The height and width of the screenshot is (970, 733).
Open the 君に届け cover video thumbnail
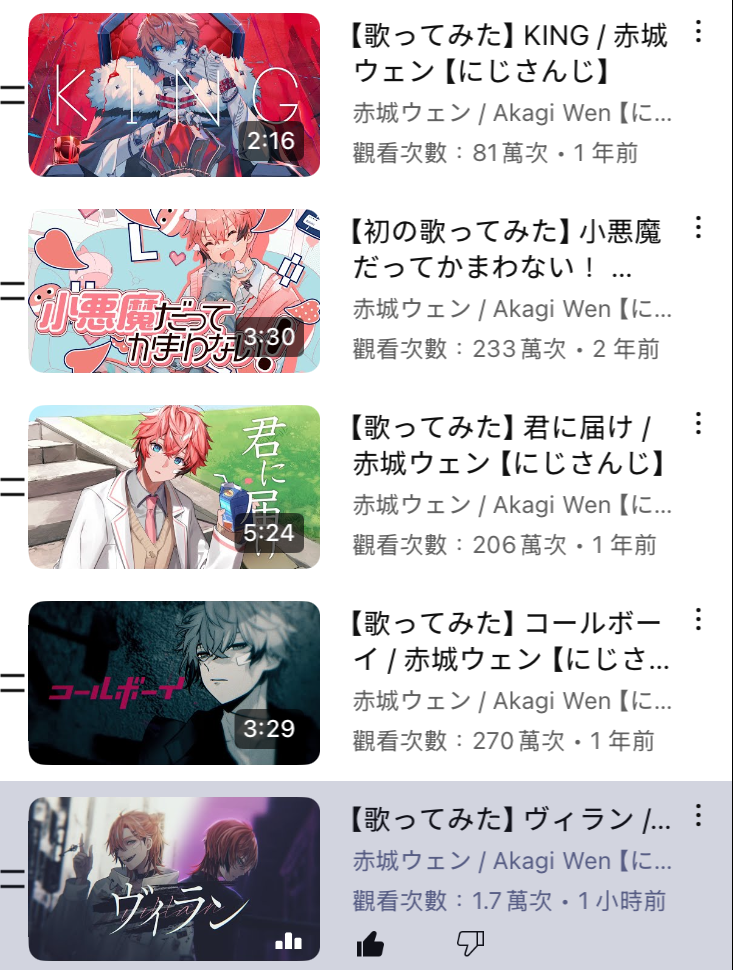[174, 487]
